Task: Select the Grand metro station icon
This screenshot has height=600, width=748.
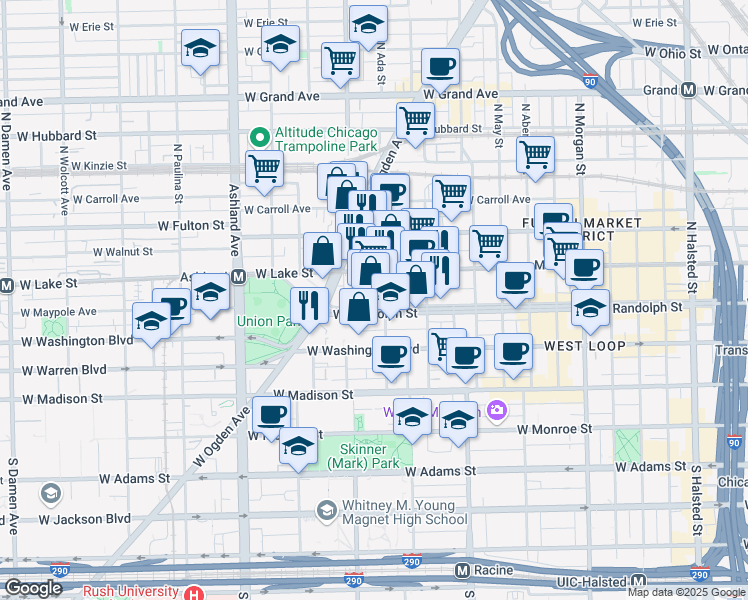Action: (x=689, y=90)
